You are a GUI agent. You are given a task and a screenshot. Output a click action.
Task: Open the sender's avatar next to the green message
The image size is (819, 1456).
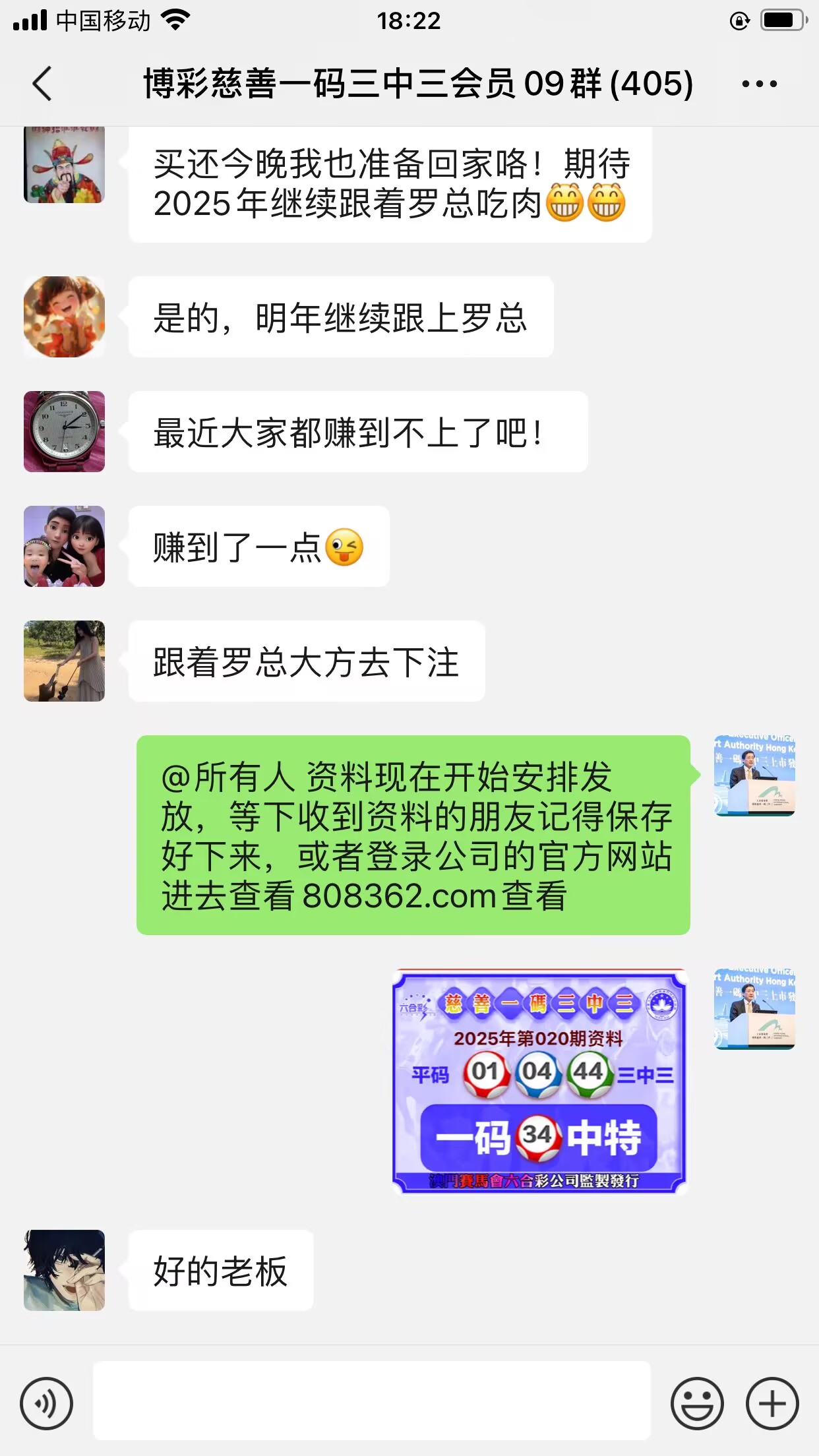[x=754, y=775]
